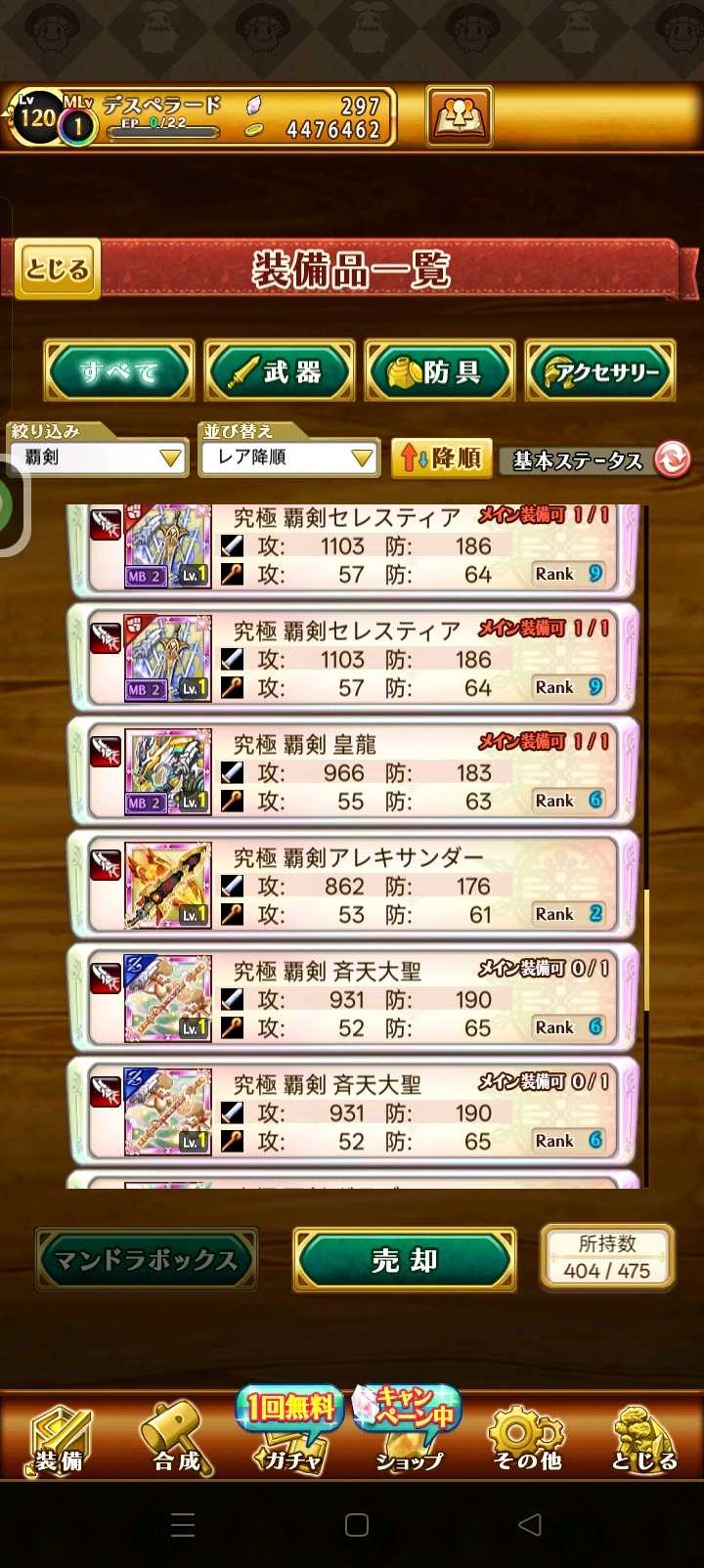Open the 絞り込み filter dropdown

pos(98,457)
